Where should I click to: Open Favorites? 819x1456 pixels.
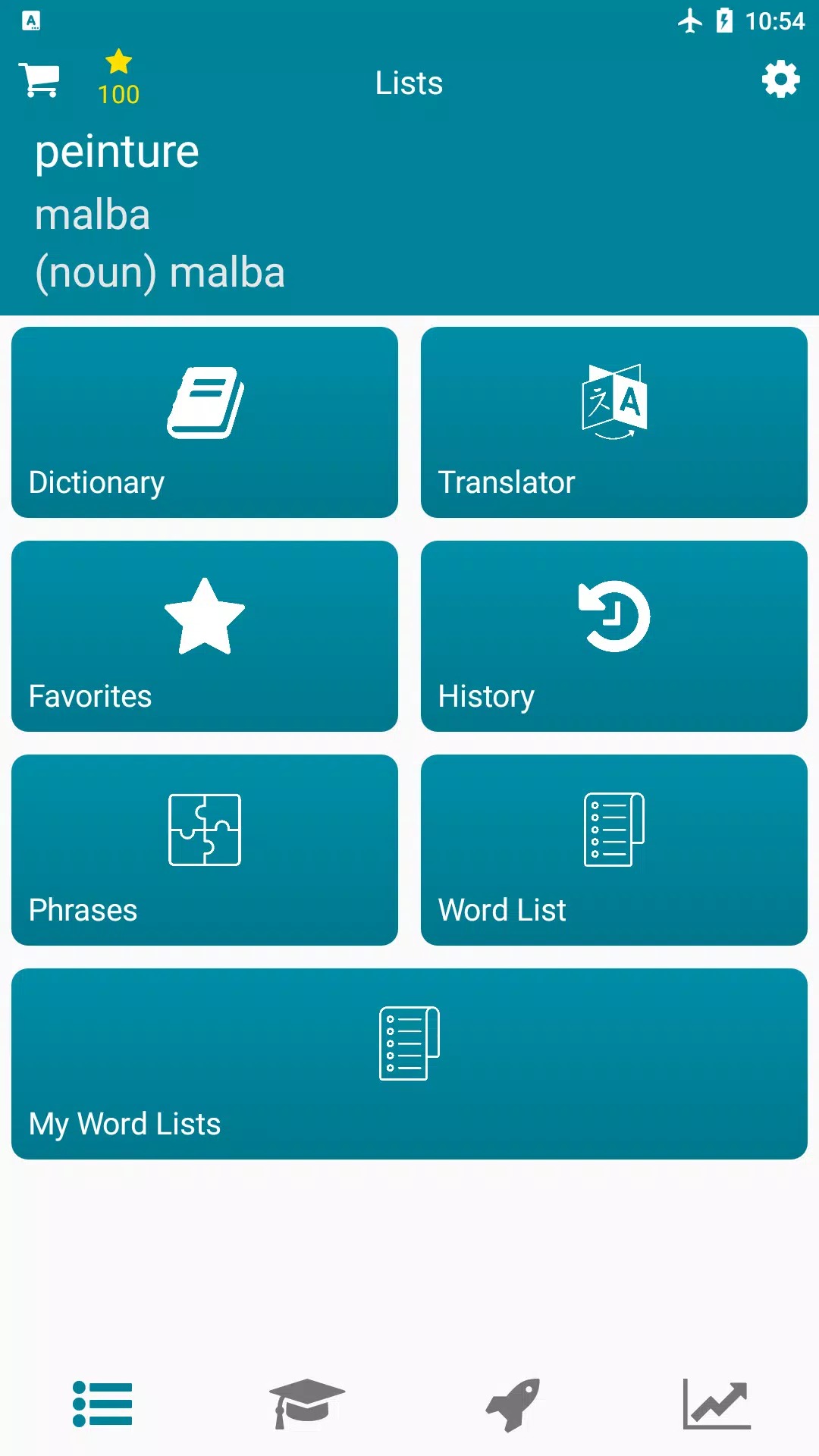click(x=205, y=636)
